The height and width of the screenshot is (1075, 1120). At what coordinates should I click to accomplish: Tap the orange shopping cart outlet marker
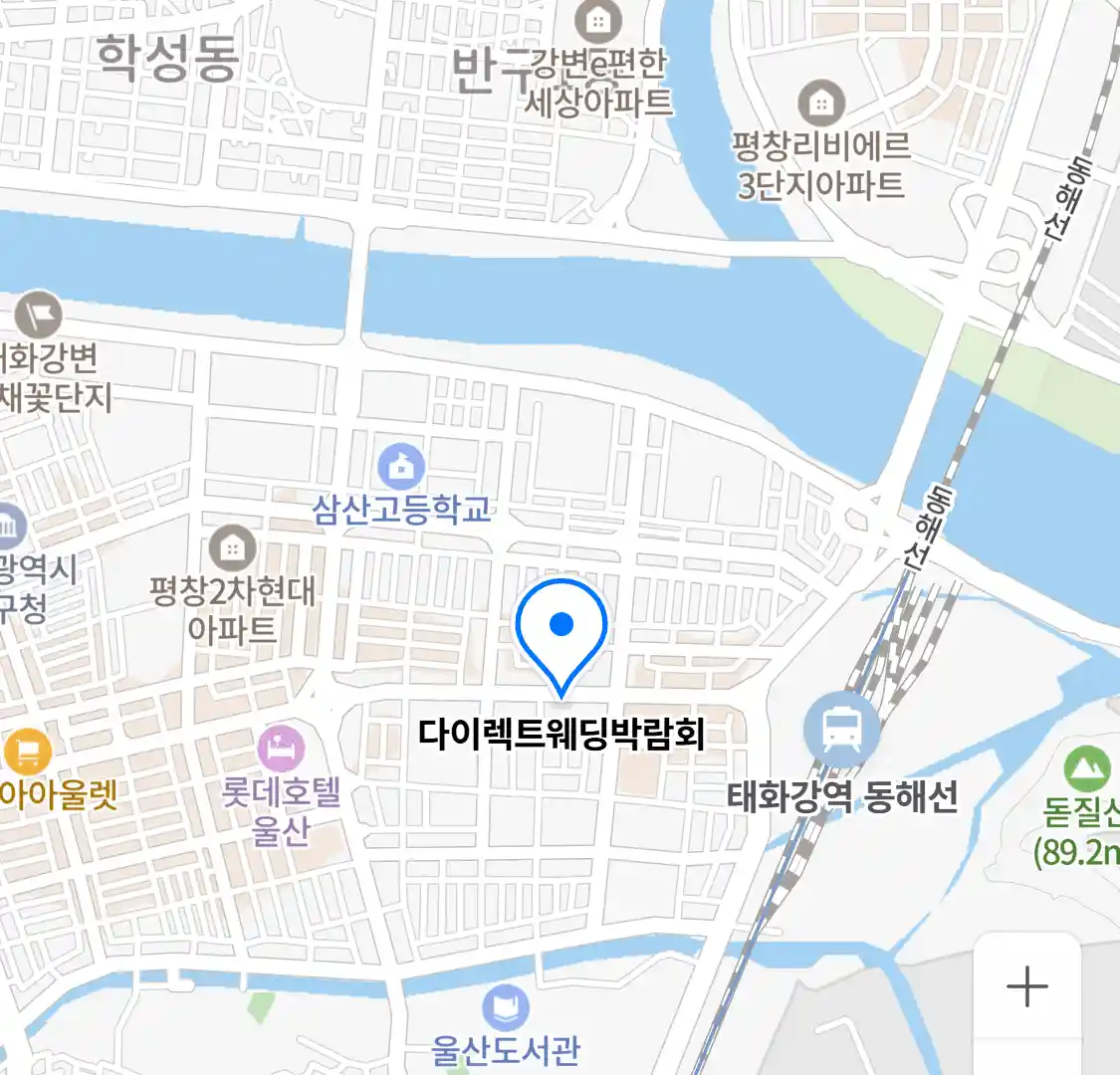click(27, 751)
